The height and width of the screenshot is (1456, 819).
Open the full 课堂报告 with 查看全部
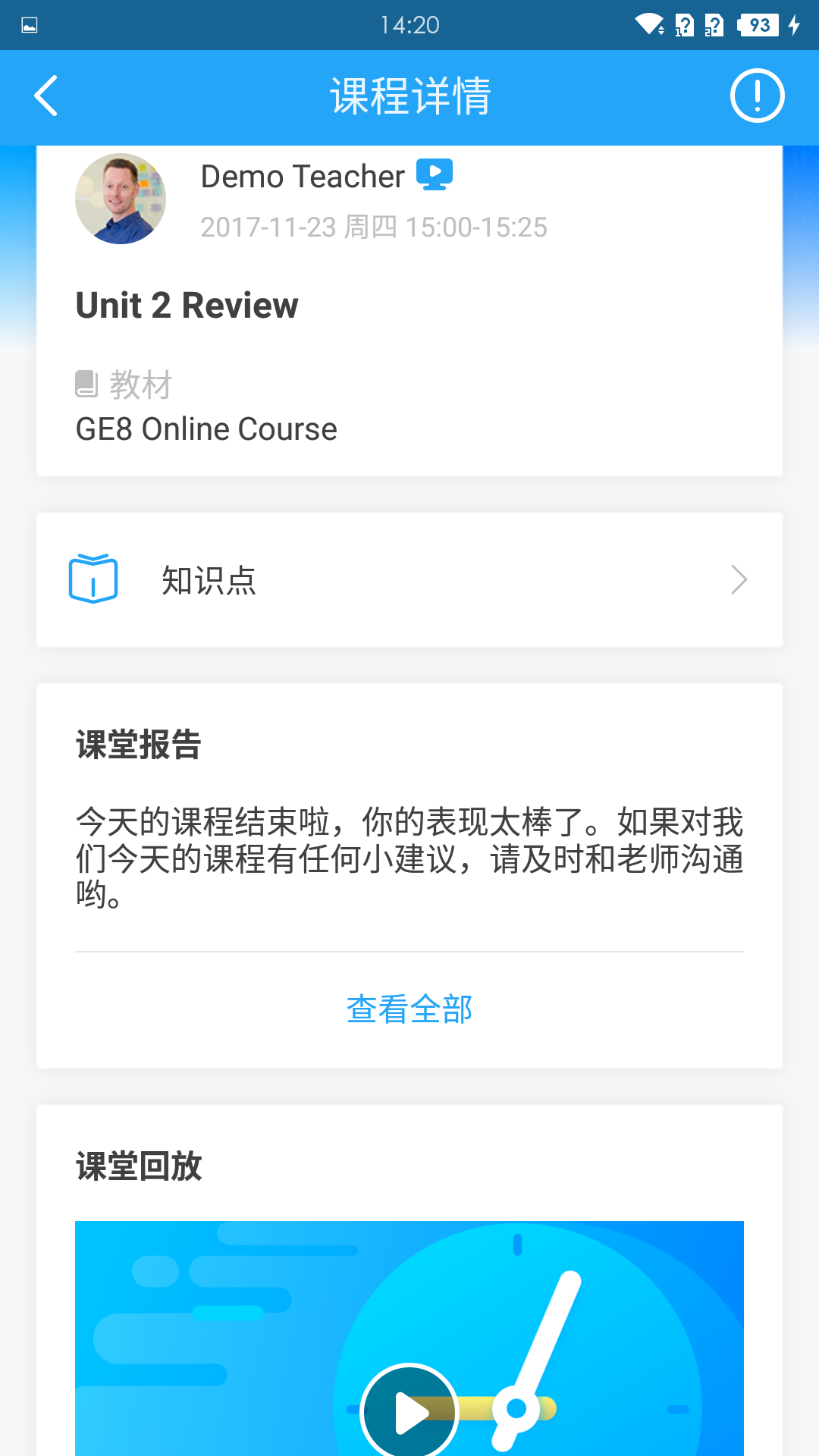pyautogui.click(x=408, y=1009)
